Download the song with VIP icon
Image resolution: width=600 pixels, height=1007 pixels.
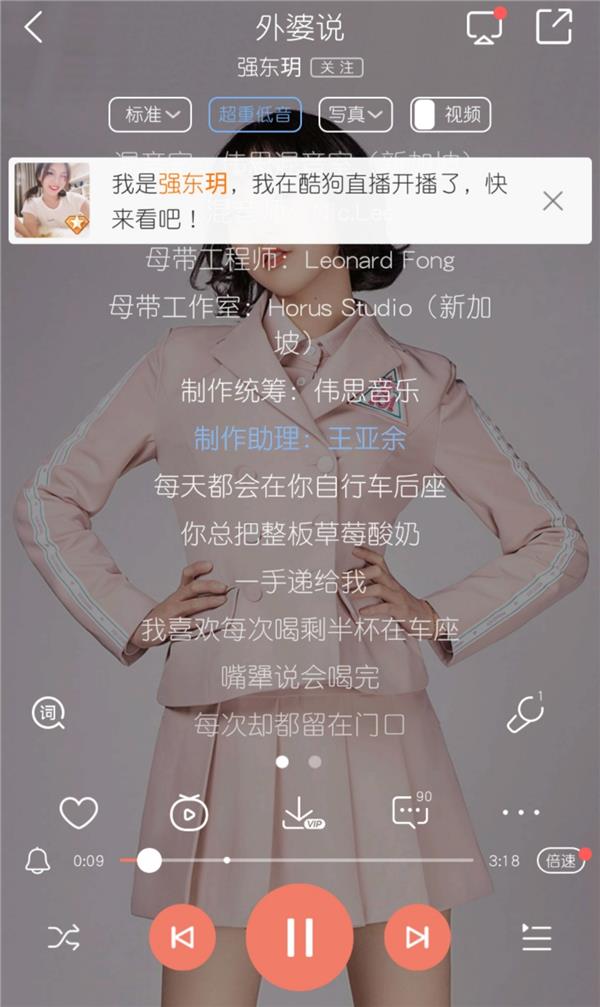(x=301, y=813)
